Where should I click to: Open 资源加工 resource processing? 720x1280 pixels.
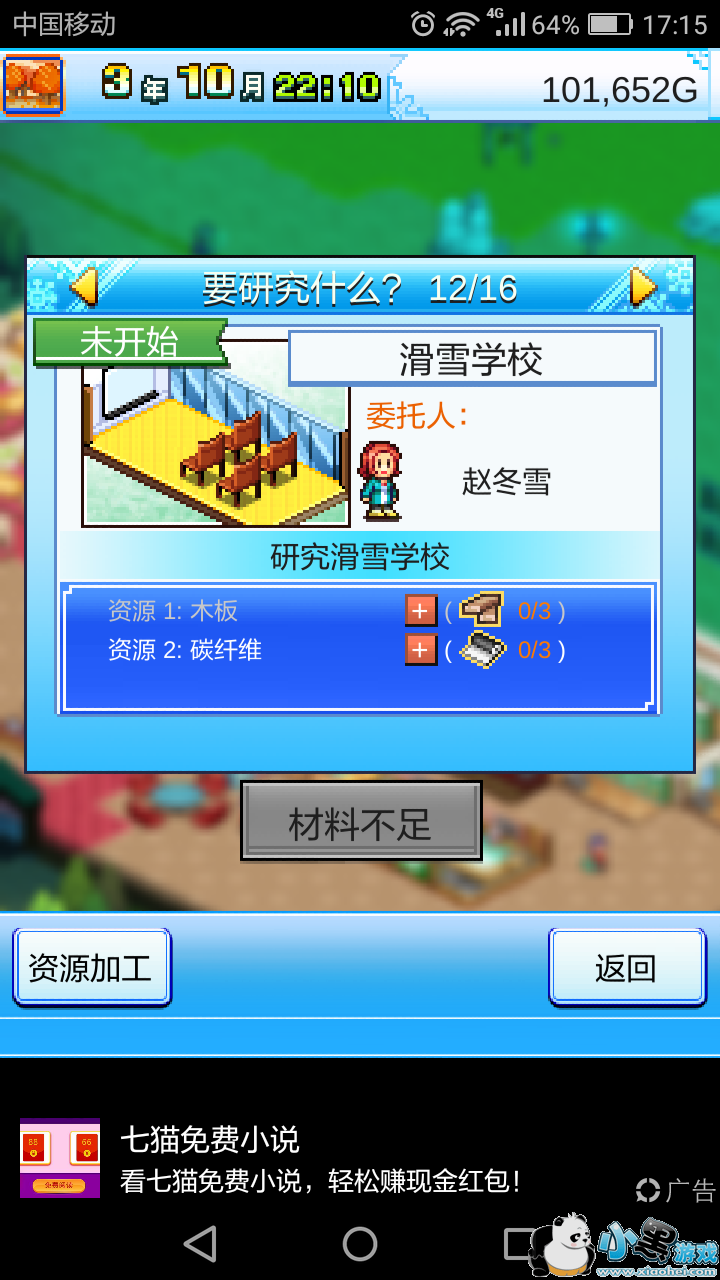92,967
